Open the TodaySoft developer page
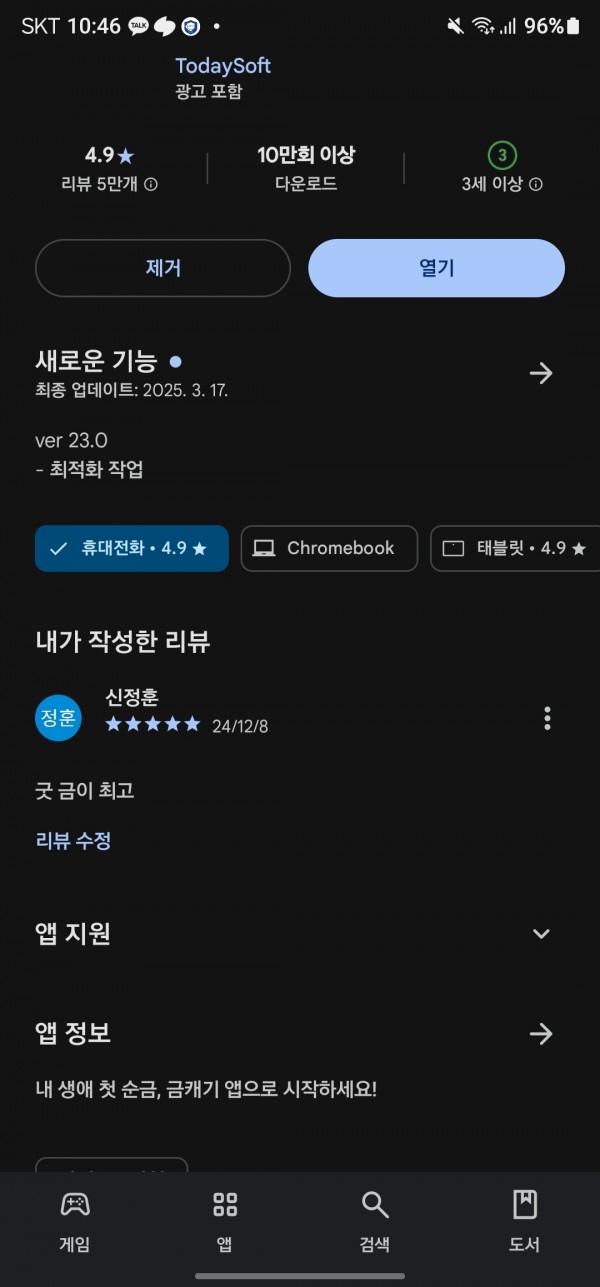The height and width of the screenshot is (1287, 600). [x=223, y=66]
